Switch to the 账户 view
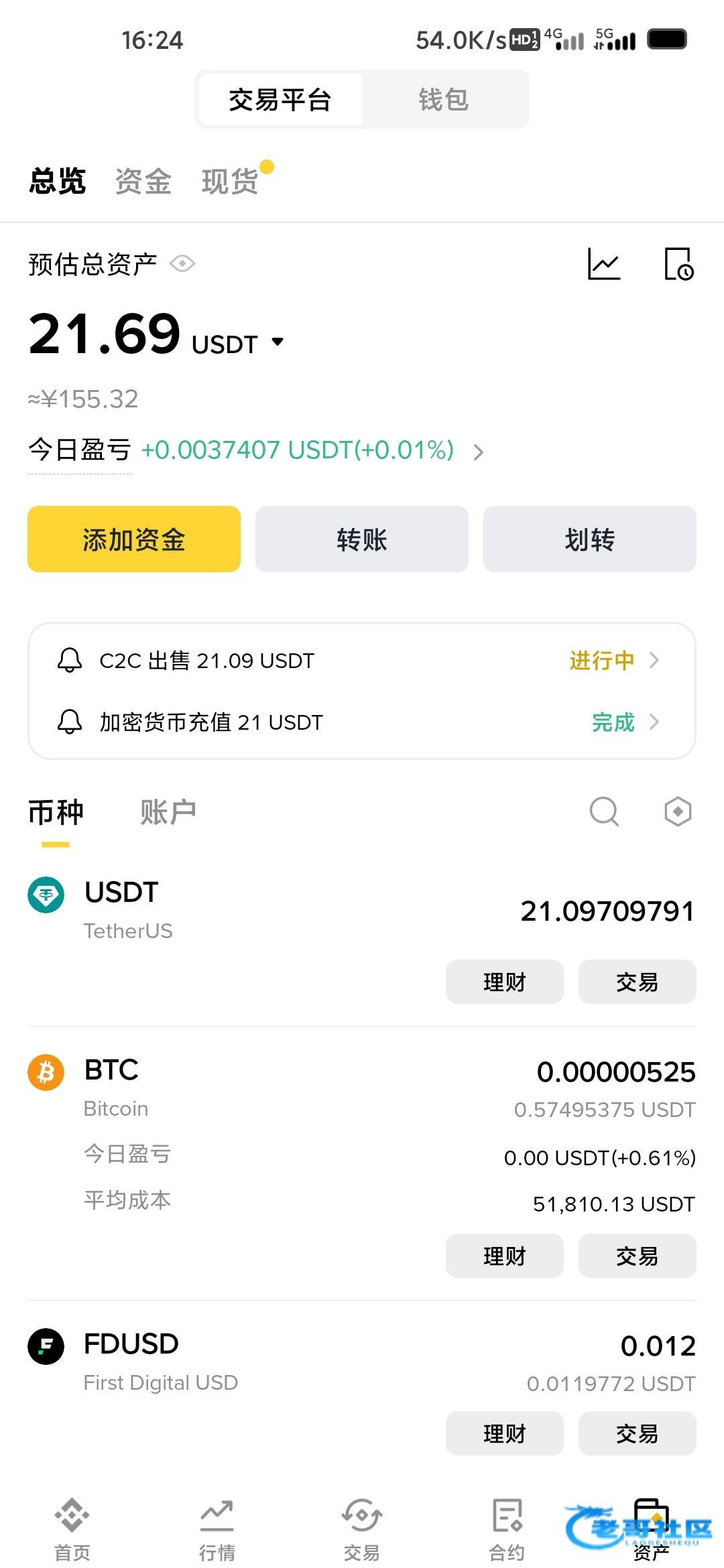Screen dimensions: 724x1568 coord(168,812)
